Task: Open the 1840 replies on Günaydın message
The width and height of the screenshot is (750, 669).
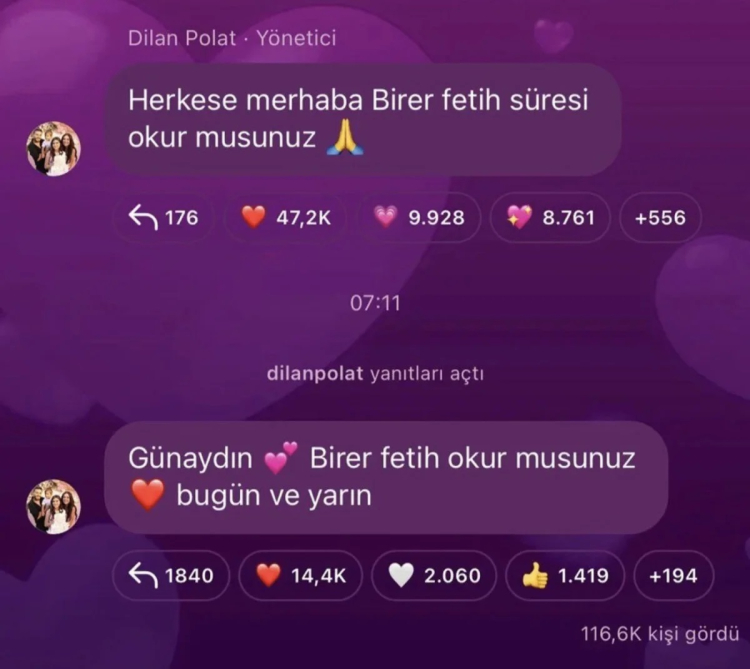Action: coord(170,575)
